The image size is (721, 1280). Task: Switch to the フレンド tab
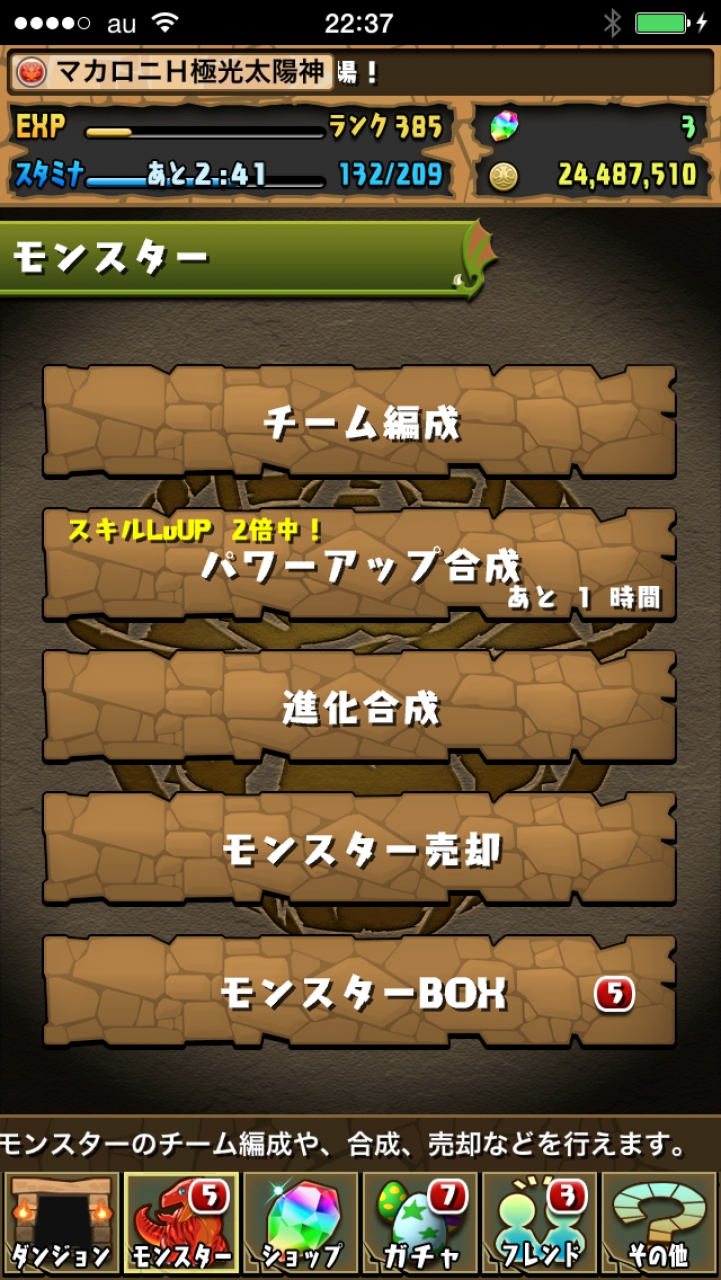(x=539, y=1223)
